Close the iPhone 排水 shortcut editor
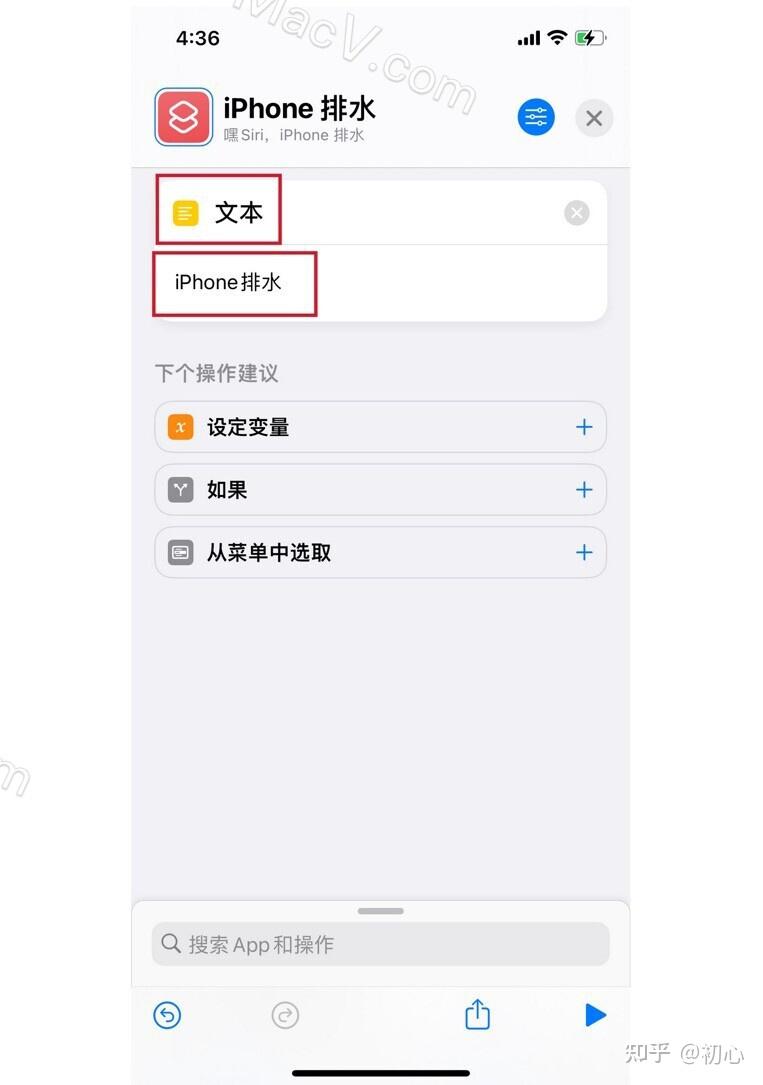763x1085 pixels. coord(594,118)
